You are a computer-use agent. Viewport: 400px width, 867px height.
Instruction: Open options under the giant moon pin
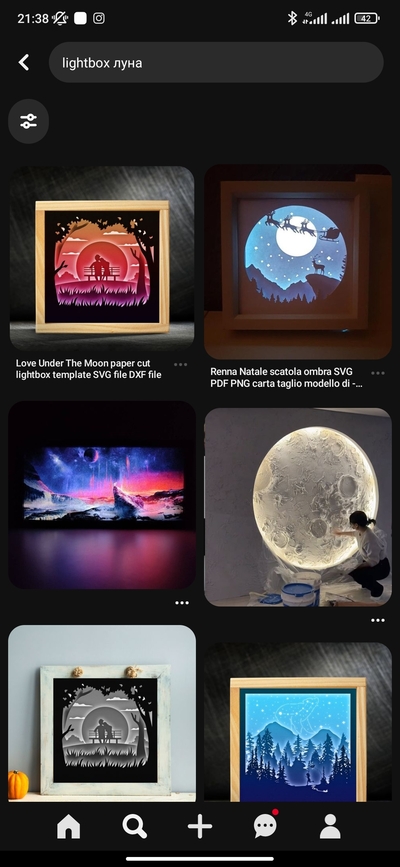tap(378, 620)
